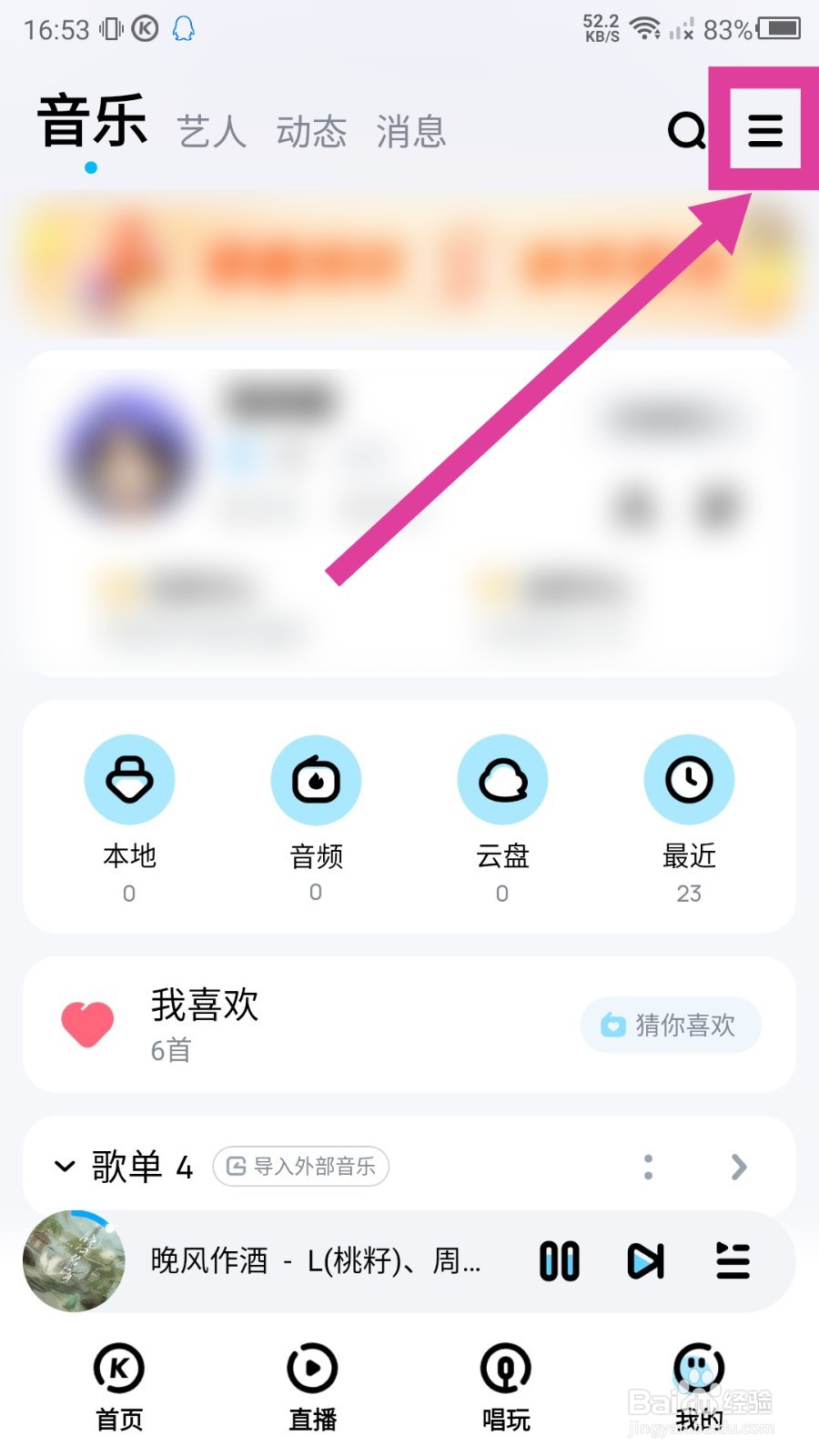Open the search icon
The height and width of the screenshot is (1456, 819).
point(687,132)
